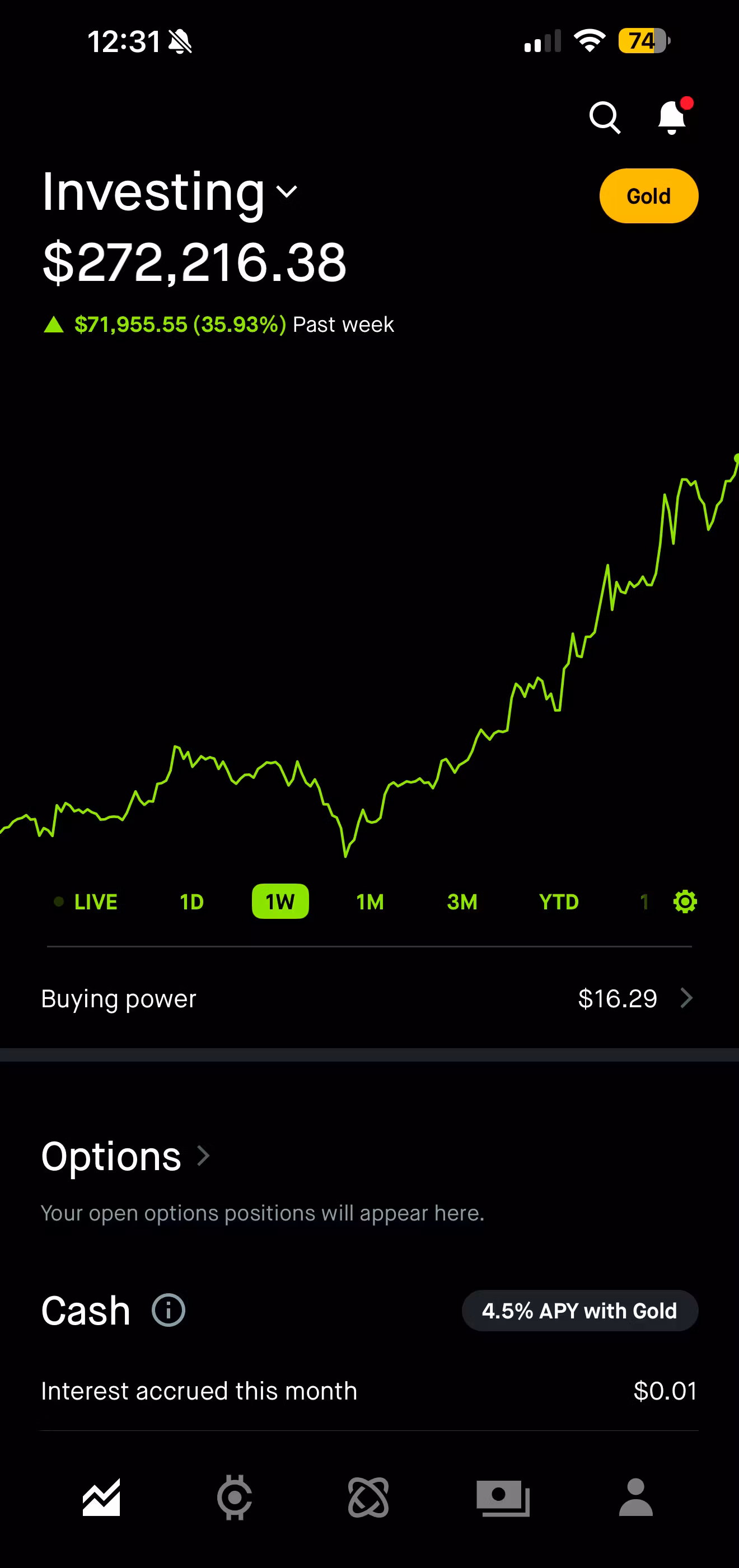Go to the account profile tab

click(635, 1497)
